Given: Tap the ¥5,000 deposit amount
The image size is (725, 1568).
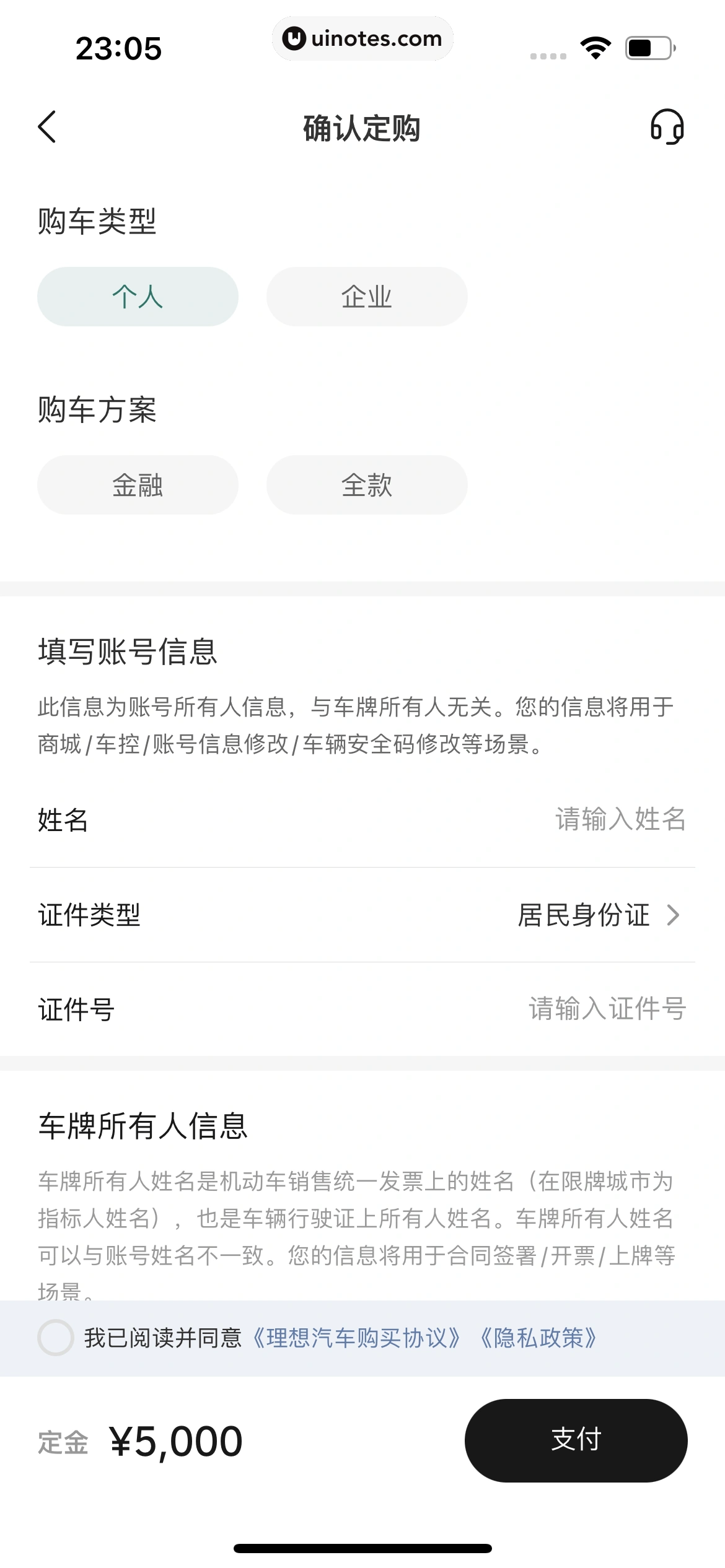Looking at the screenshot, I should click(x=176, y=1441).
